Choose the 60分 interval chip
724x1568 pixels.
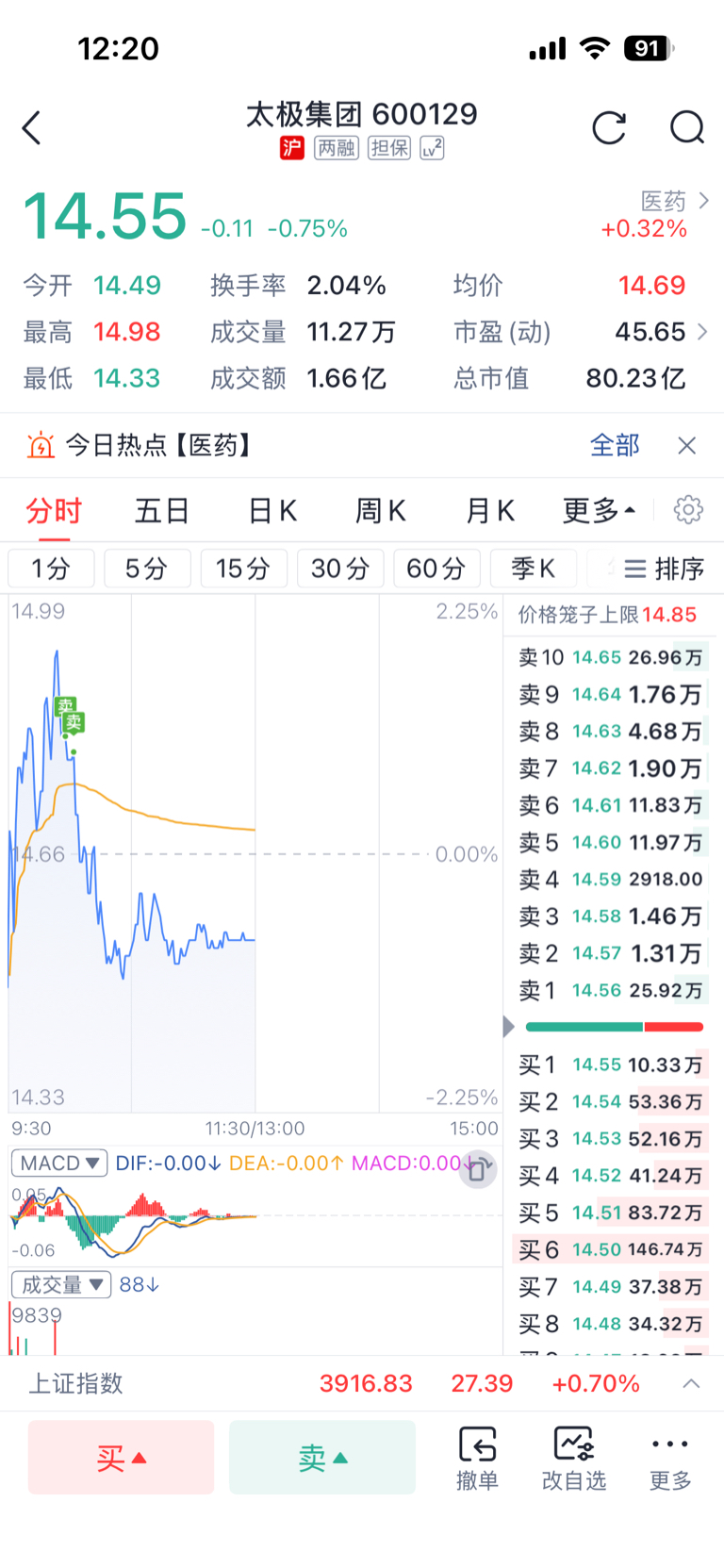click(436, 569)
